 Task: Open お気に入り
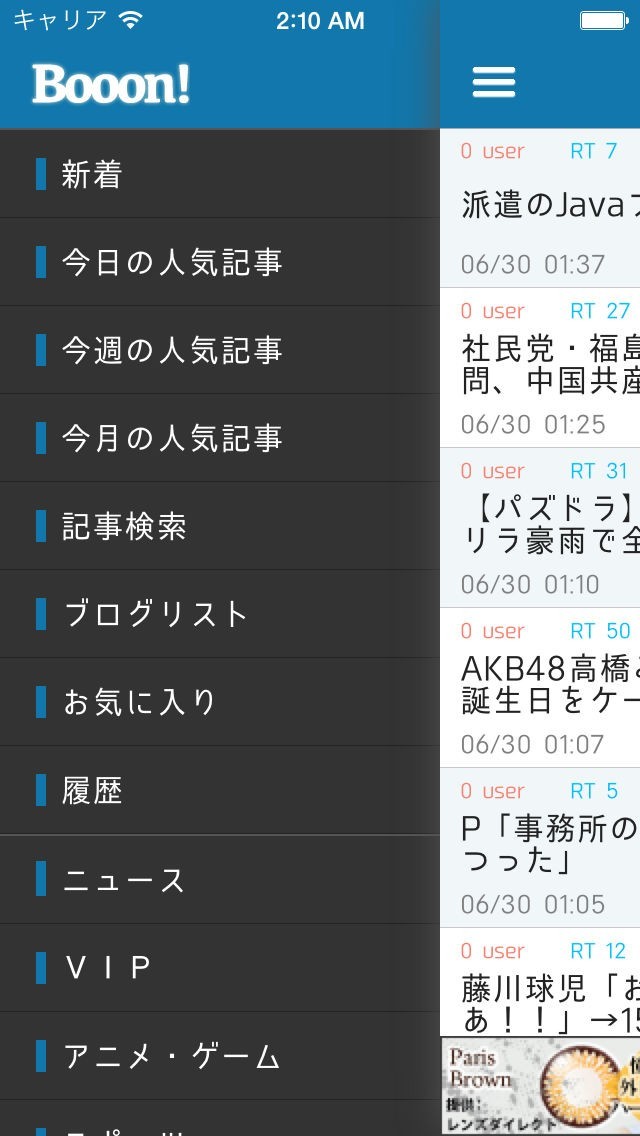click(220, 702)
